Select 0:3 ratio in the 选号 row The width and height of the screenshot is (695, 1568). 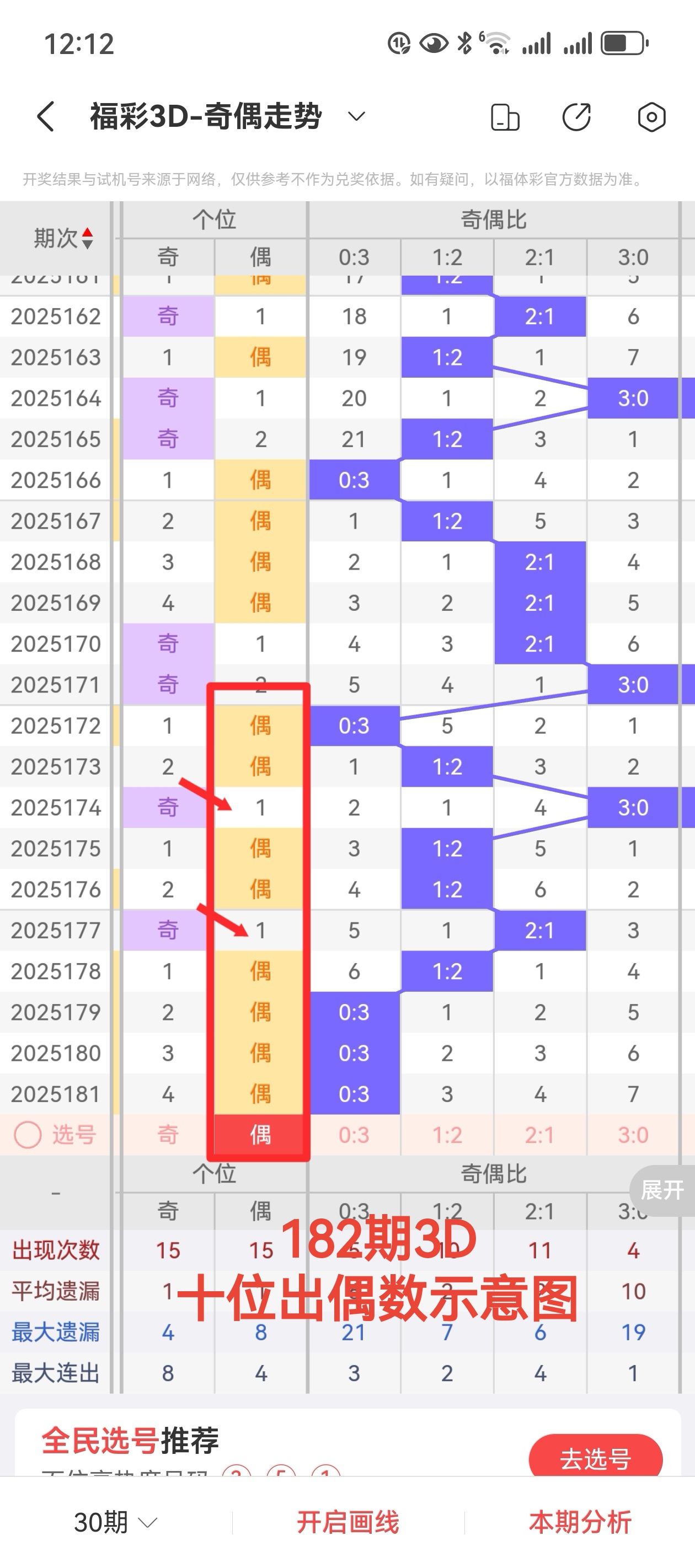pyautogui.click(x=354, y=1135)
